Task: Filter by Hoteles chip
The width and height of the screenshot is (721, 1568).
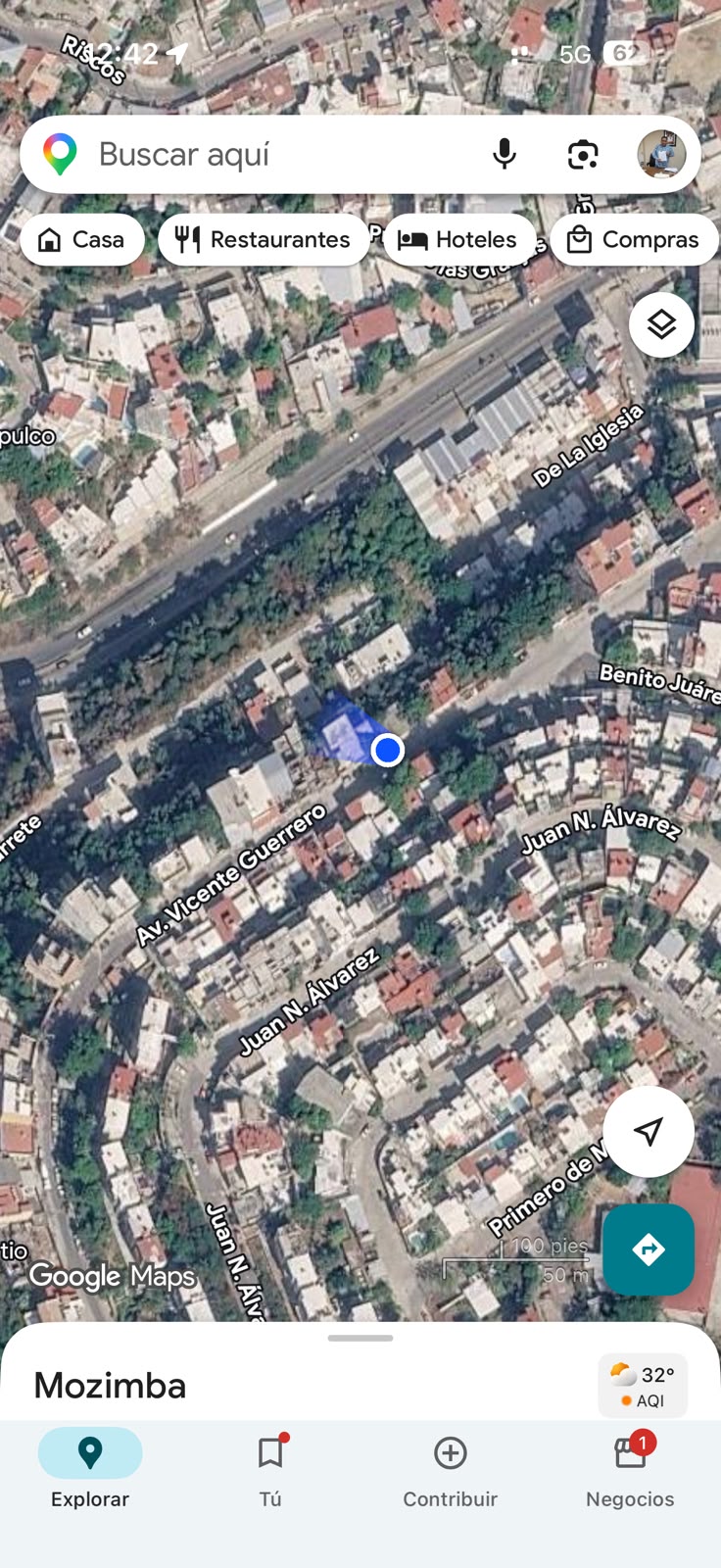Action: 459,240
